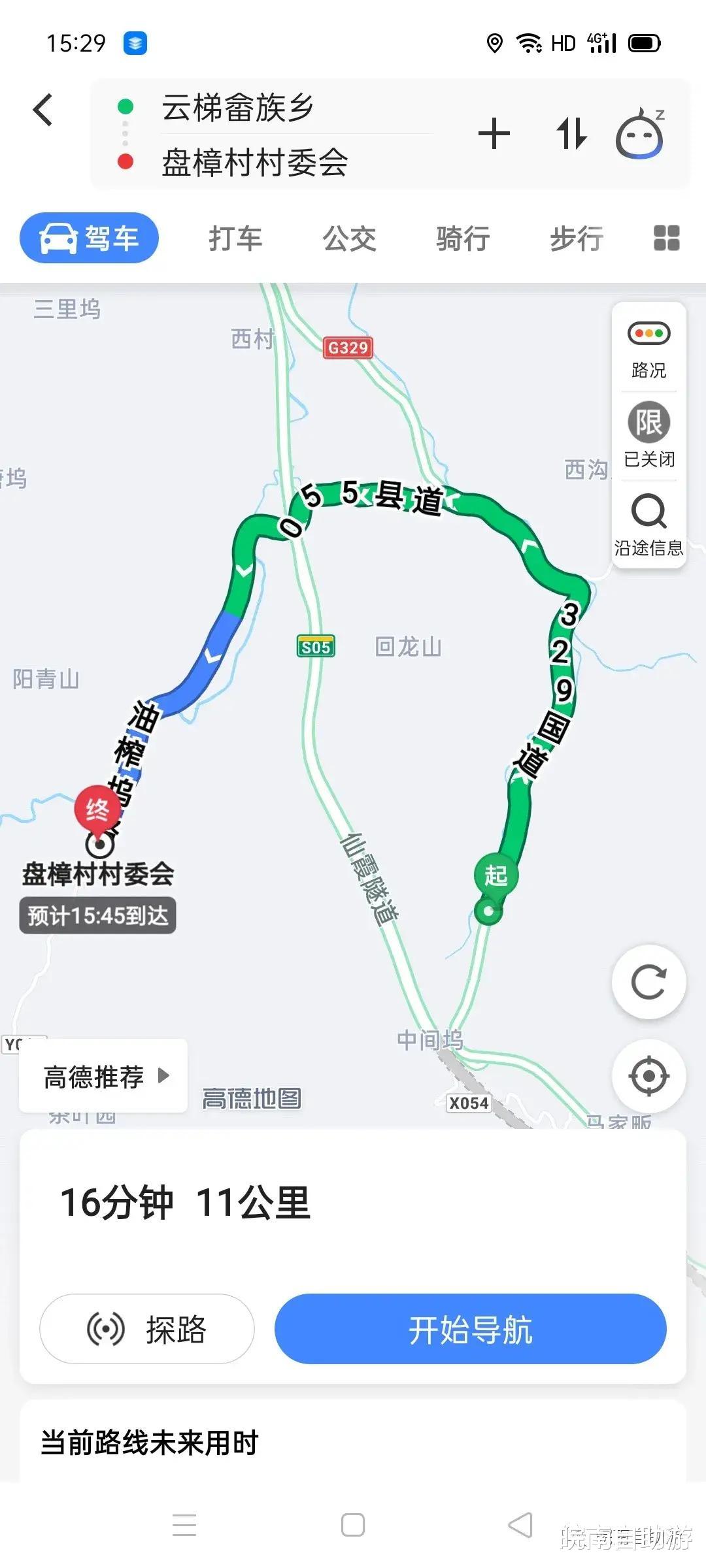Expand the 高德推荐 route options
Screen dimensions: 706x1568
click(103, 1076)
